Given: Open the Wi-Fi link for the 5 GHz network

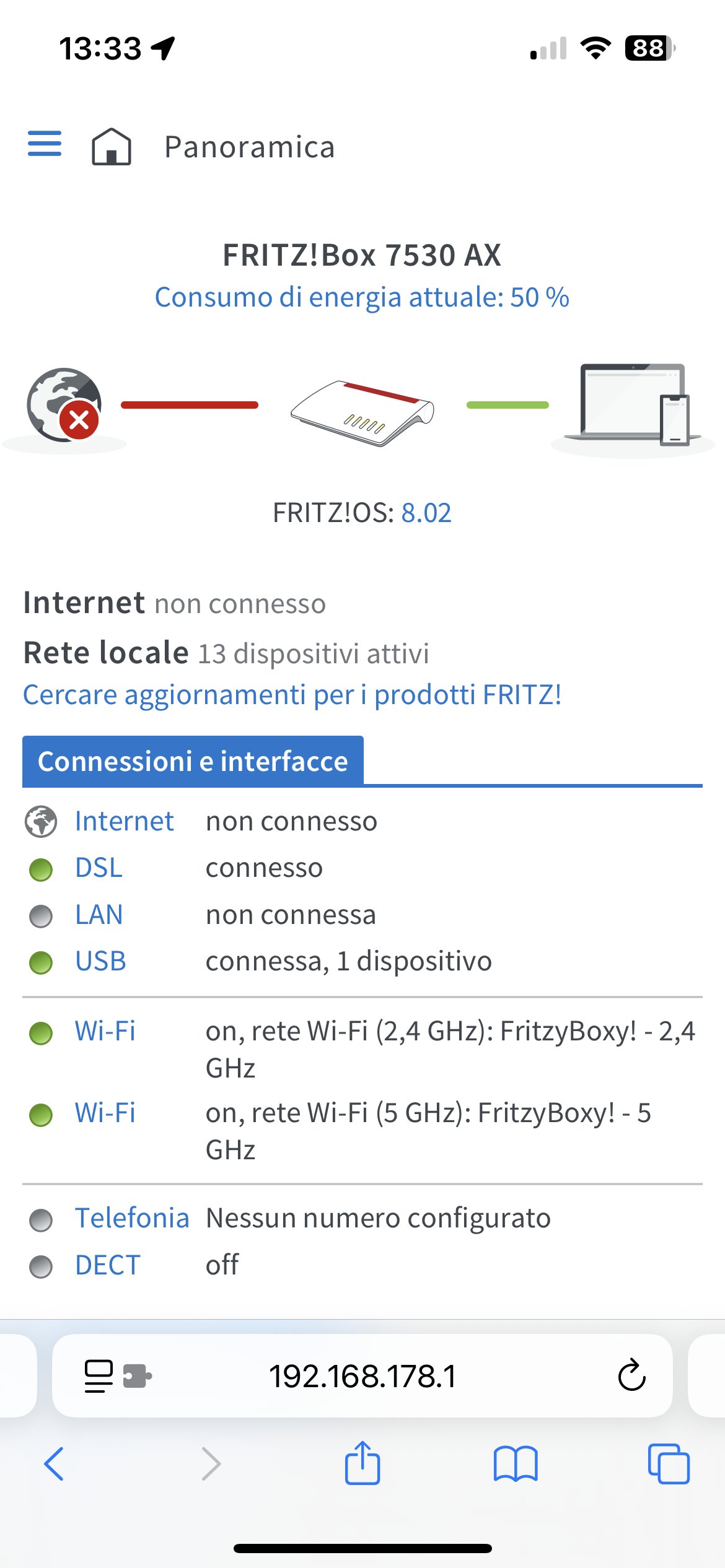Looking at the screenshot, I should [105, 1113].
